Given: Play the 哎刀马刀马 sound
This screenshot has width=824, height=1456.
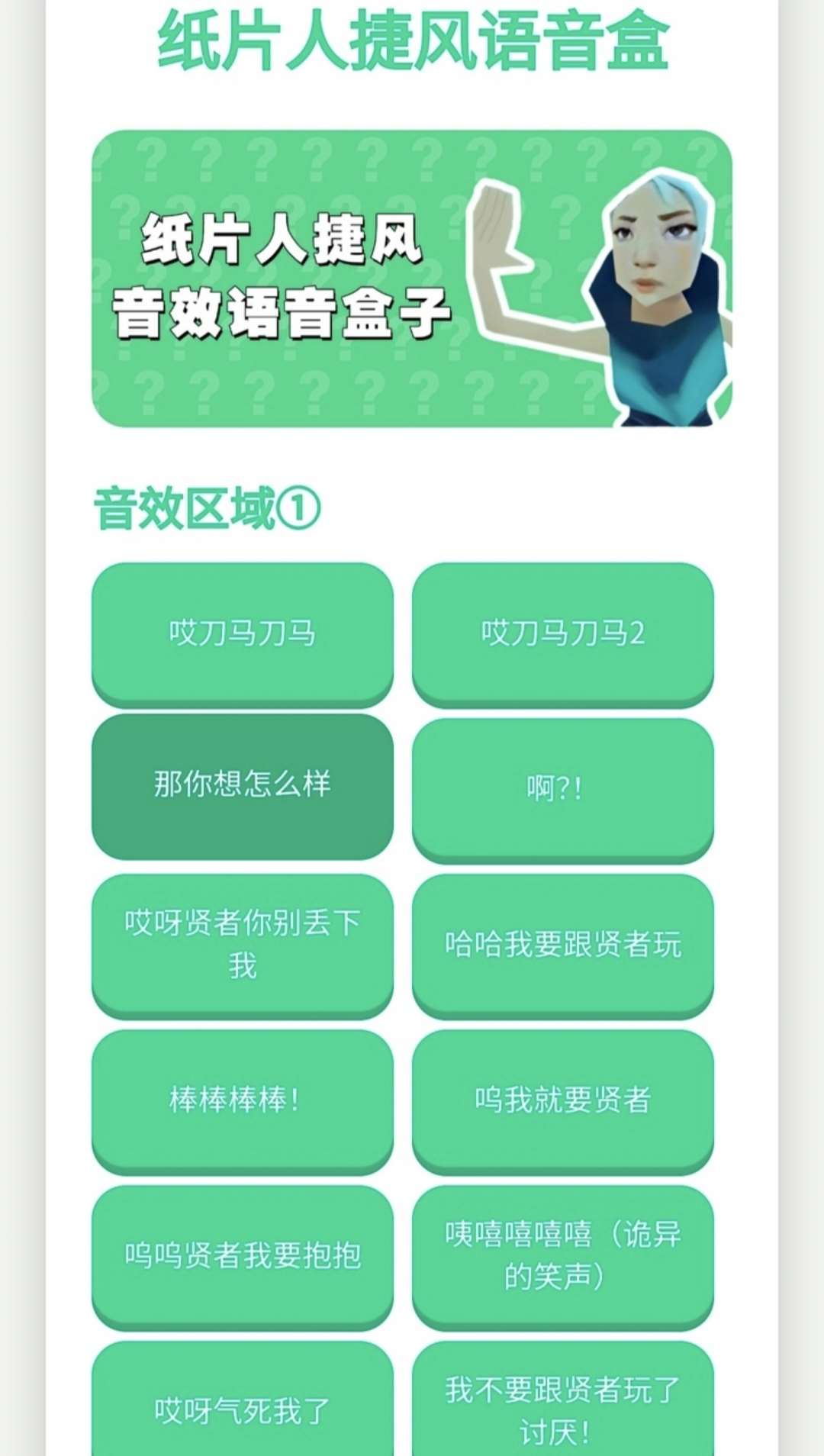Looking at the screenshot, I should [x=242, y=633].
